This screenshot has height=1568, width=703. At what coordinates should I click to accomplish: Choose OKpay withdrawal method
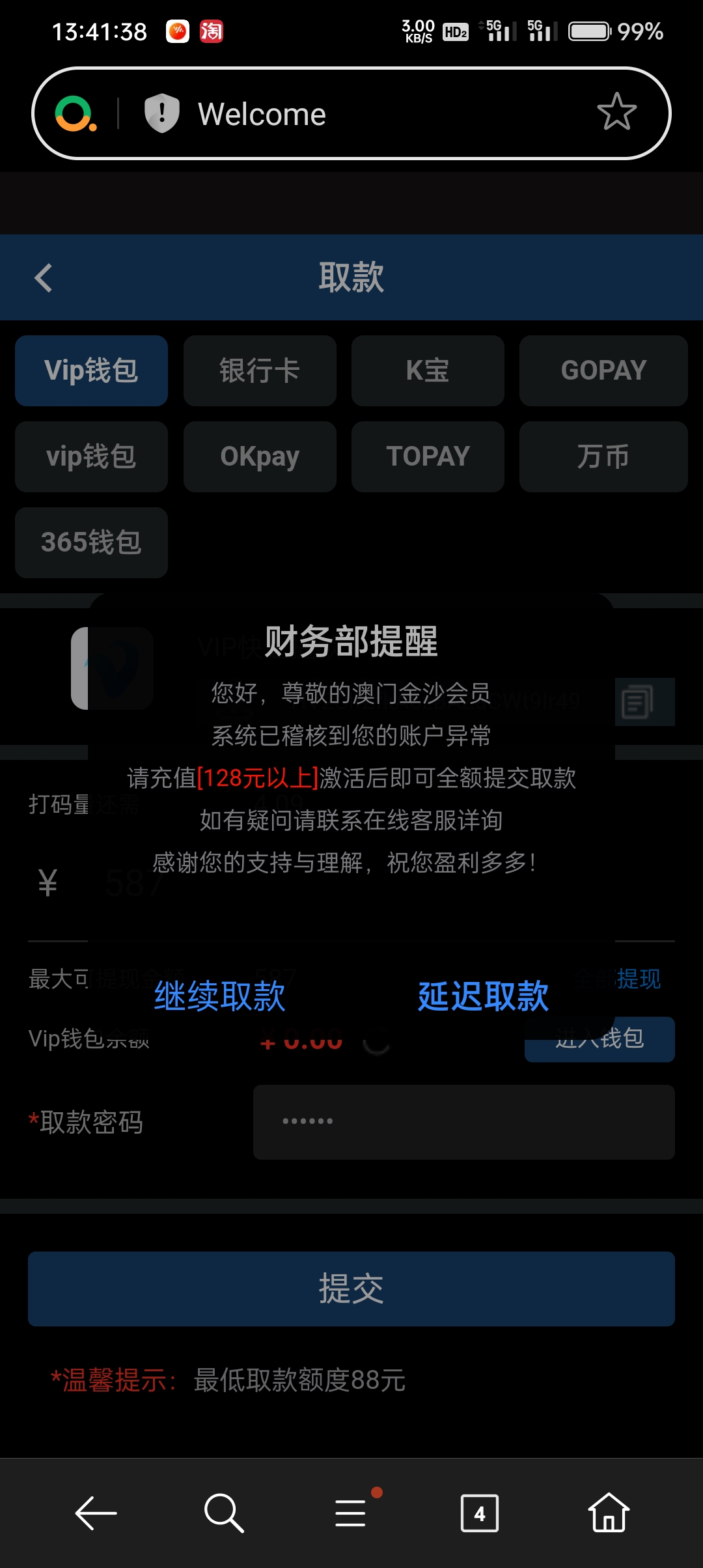pos(260,456)
